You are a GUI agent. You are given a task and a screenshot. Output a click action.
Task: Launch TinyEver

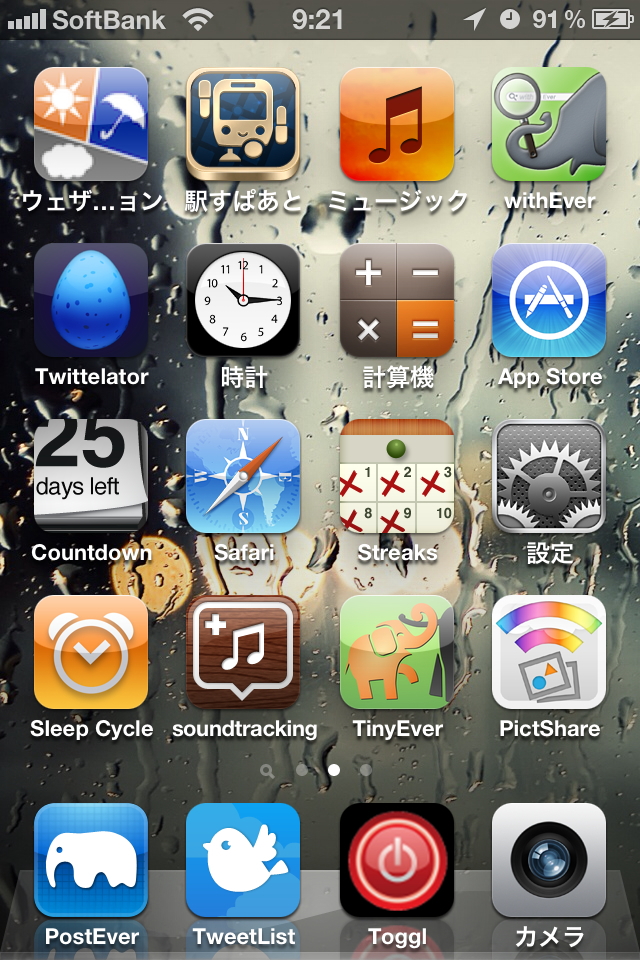click(397, 652)
